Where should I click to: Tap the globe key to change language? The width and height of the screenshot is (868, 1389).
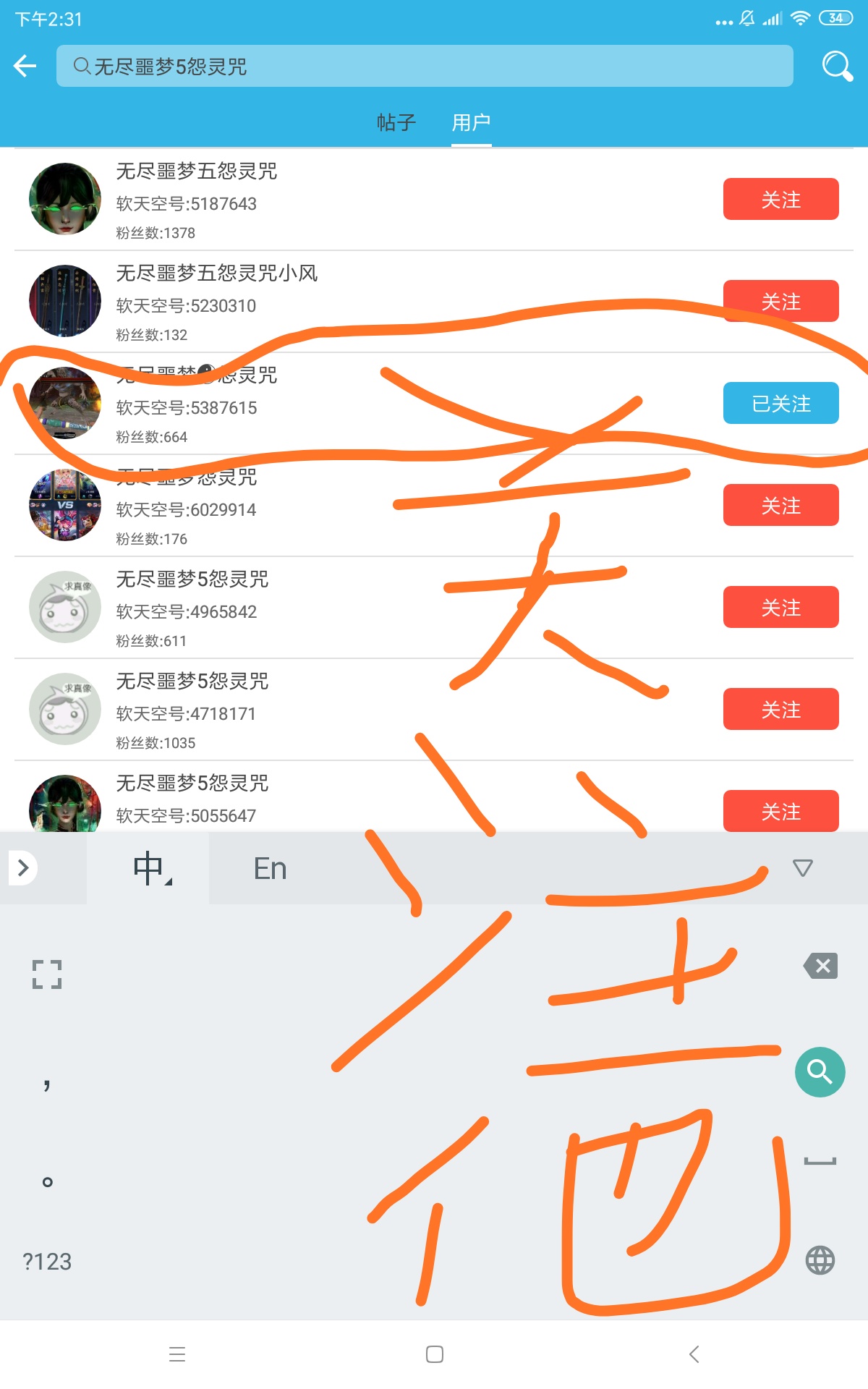(820, 1260)
